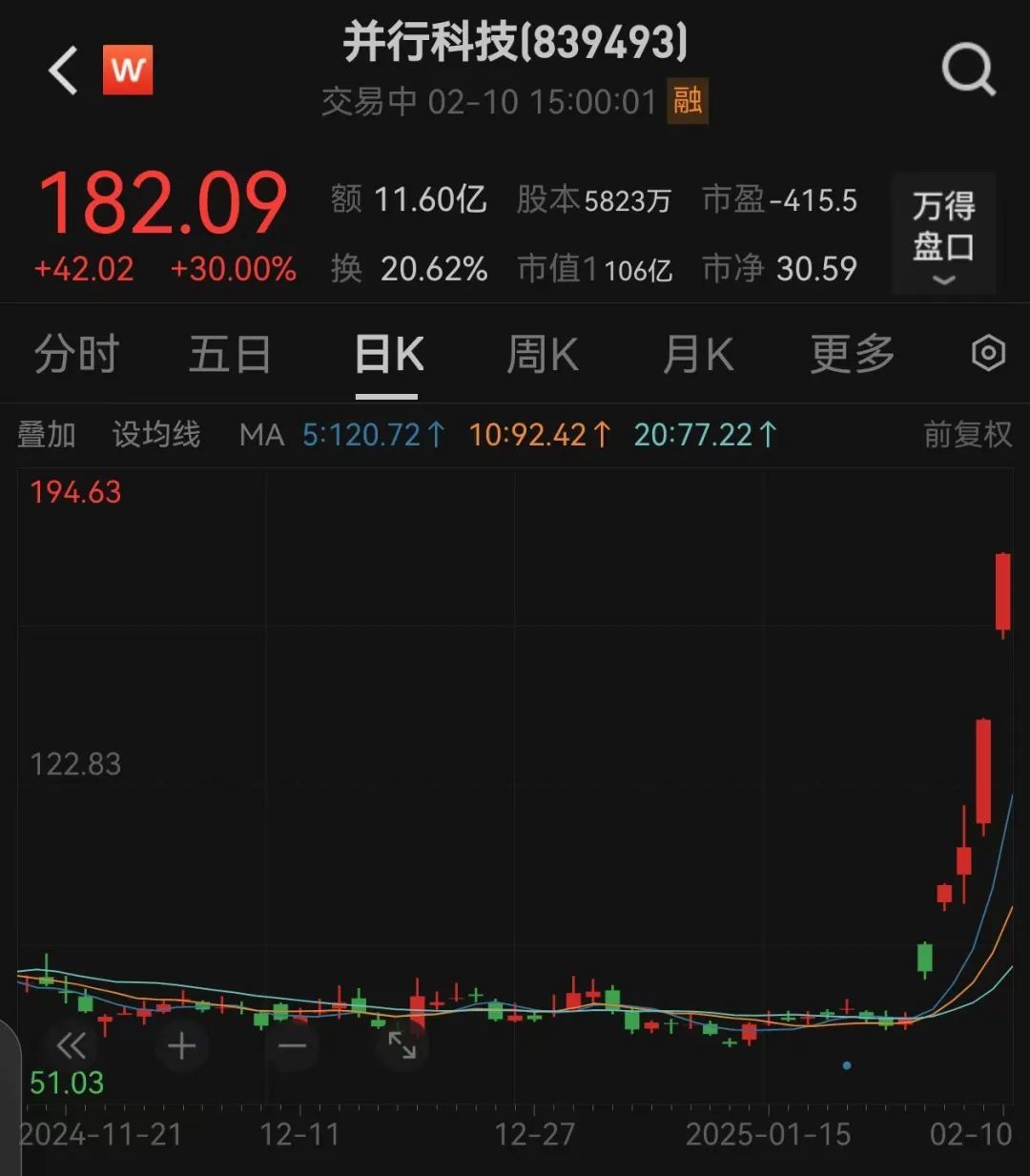Screen dimensions: 1030x1176
Task: Tap the 融 margin trading badge
Action: 689,99
